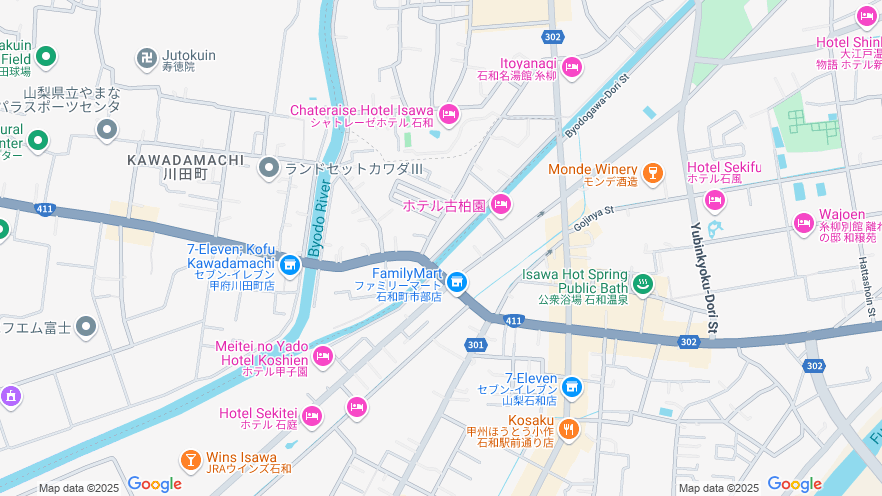Select the Kosaku restaurant marker
Screen dimensions: 882x496
click(569, 430)
